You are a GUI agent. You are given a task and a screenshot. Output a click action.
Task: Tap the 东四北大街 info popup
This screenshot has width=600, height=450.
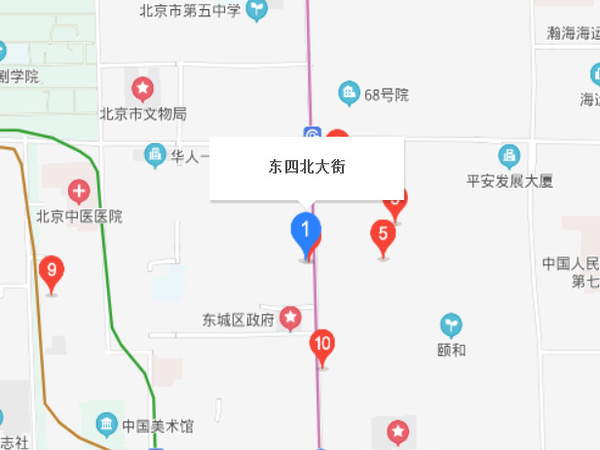(306, 168)
